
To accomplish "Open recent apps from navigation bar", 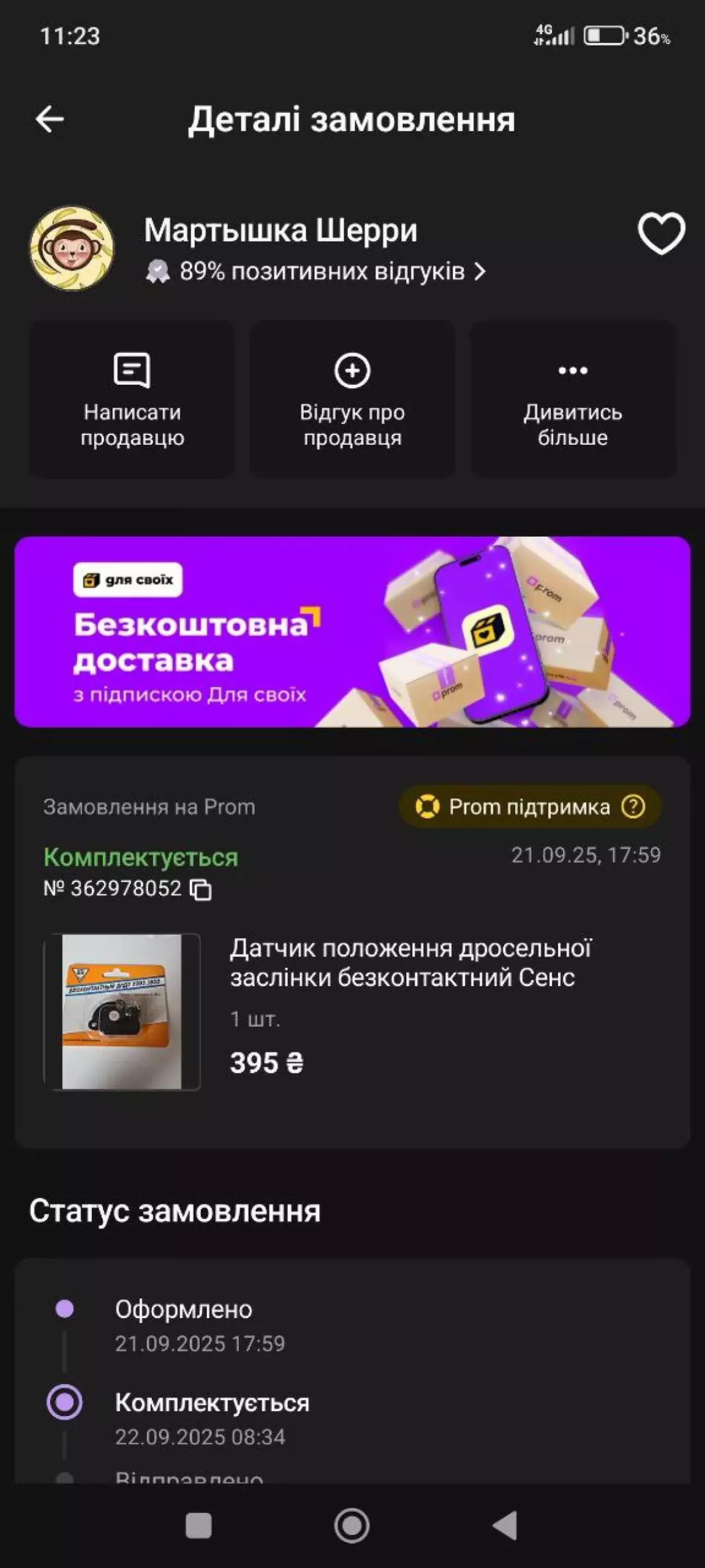I will [199, 1526].
